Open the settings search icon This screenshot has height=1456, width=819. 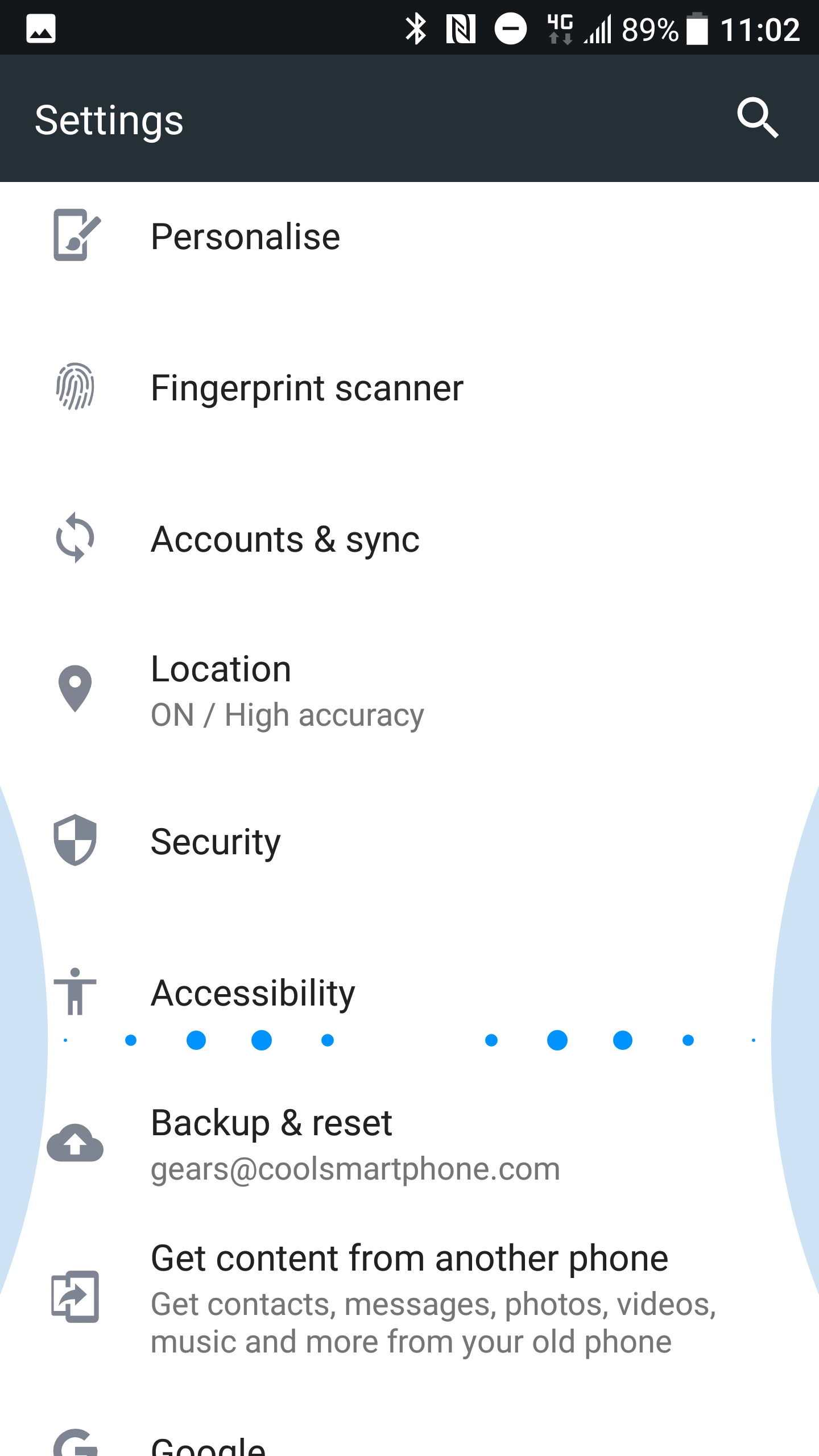pyautogui.click(x=758, y=118)
